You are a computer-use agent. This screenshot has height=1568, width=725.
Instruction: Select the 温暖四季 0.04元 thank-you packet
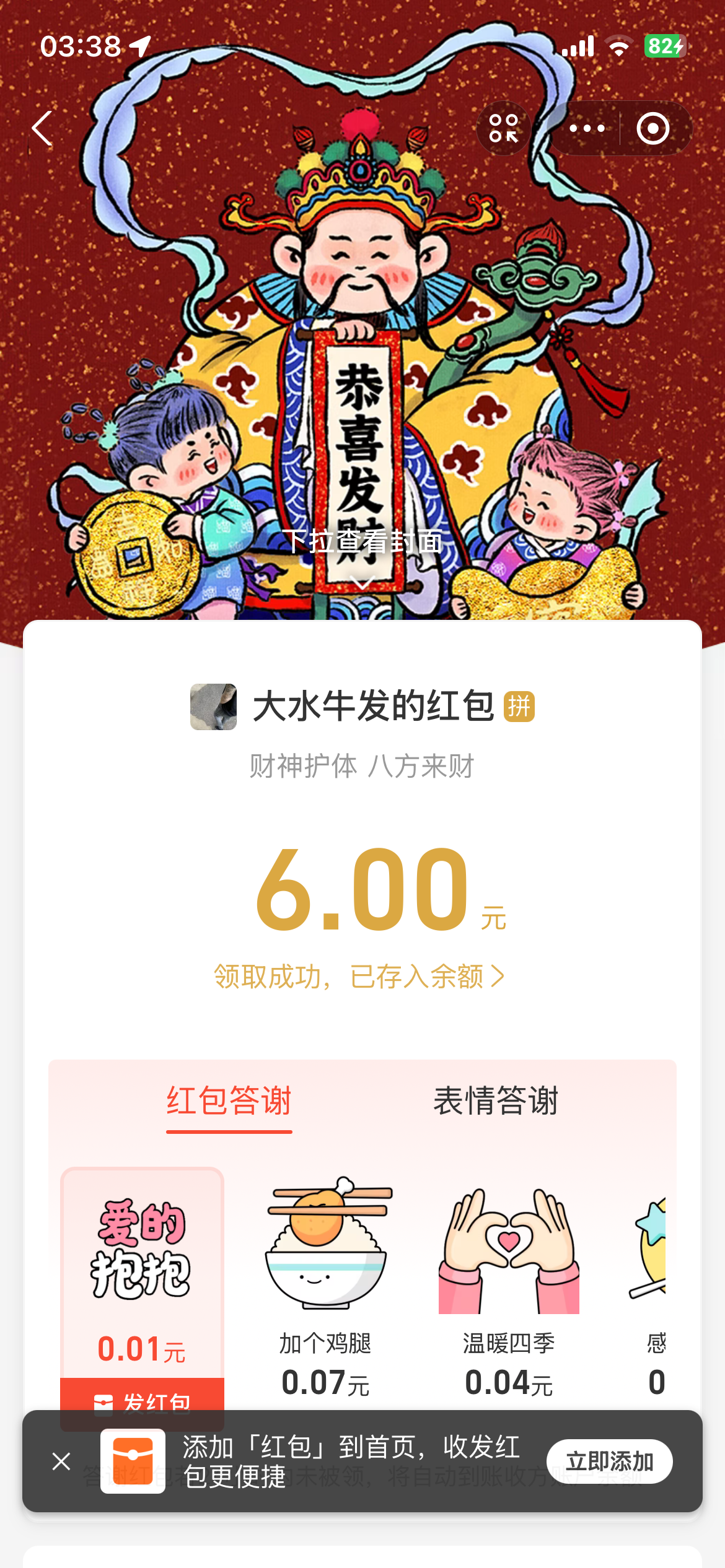pos(509,1288)
